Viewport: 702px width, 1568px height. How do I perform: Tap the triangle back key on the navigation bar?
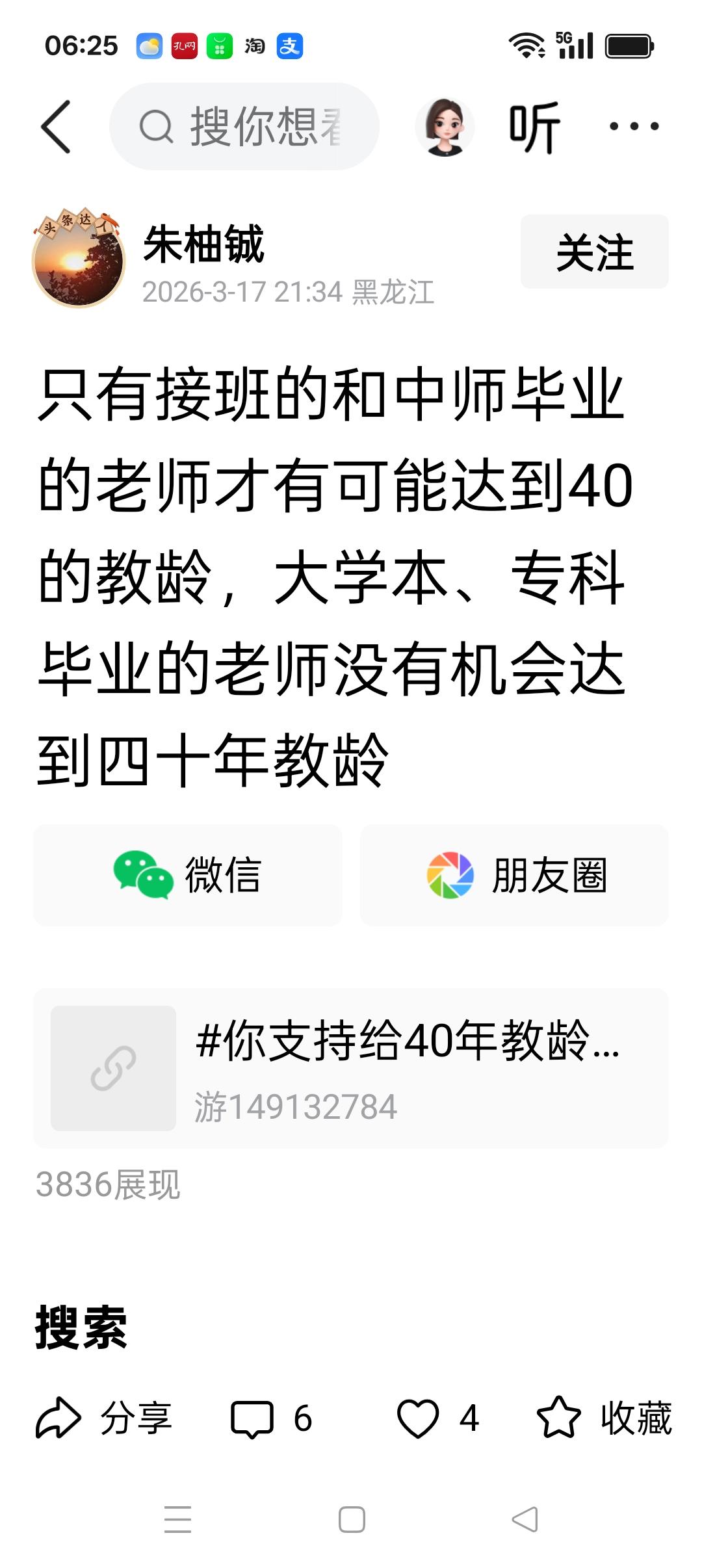[x=525, y=1521]
